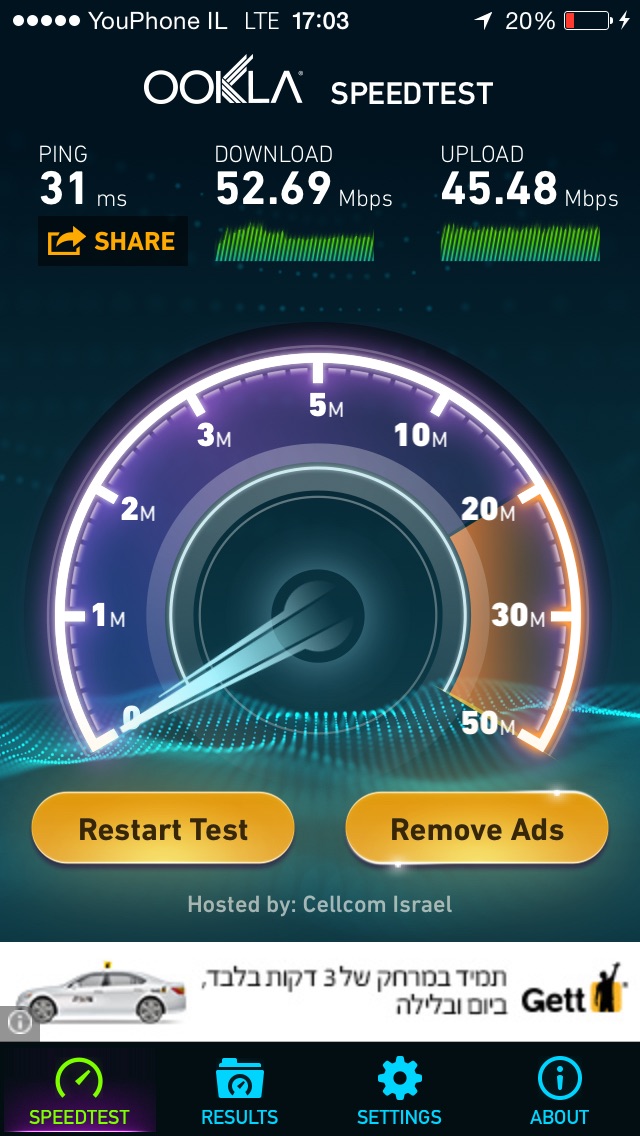
Task: Open the Settings tab
Action: coord(399,1091)
